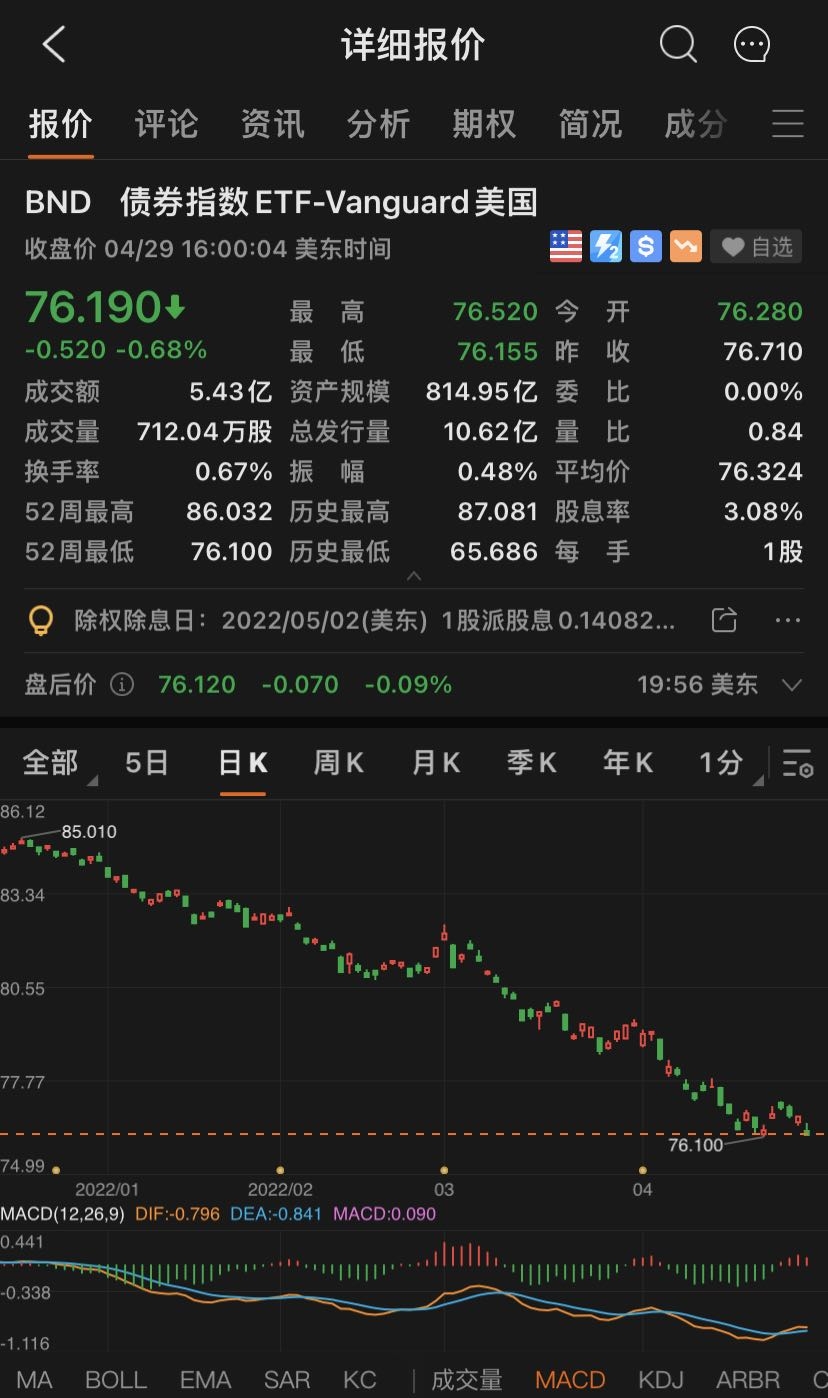Switch to the 评论 tab
828x1398 pixels.
click(166, 124)
